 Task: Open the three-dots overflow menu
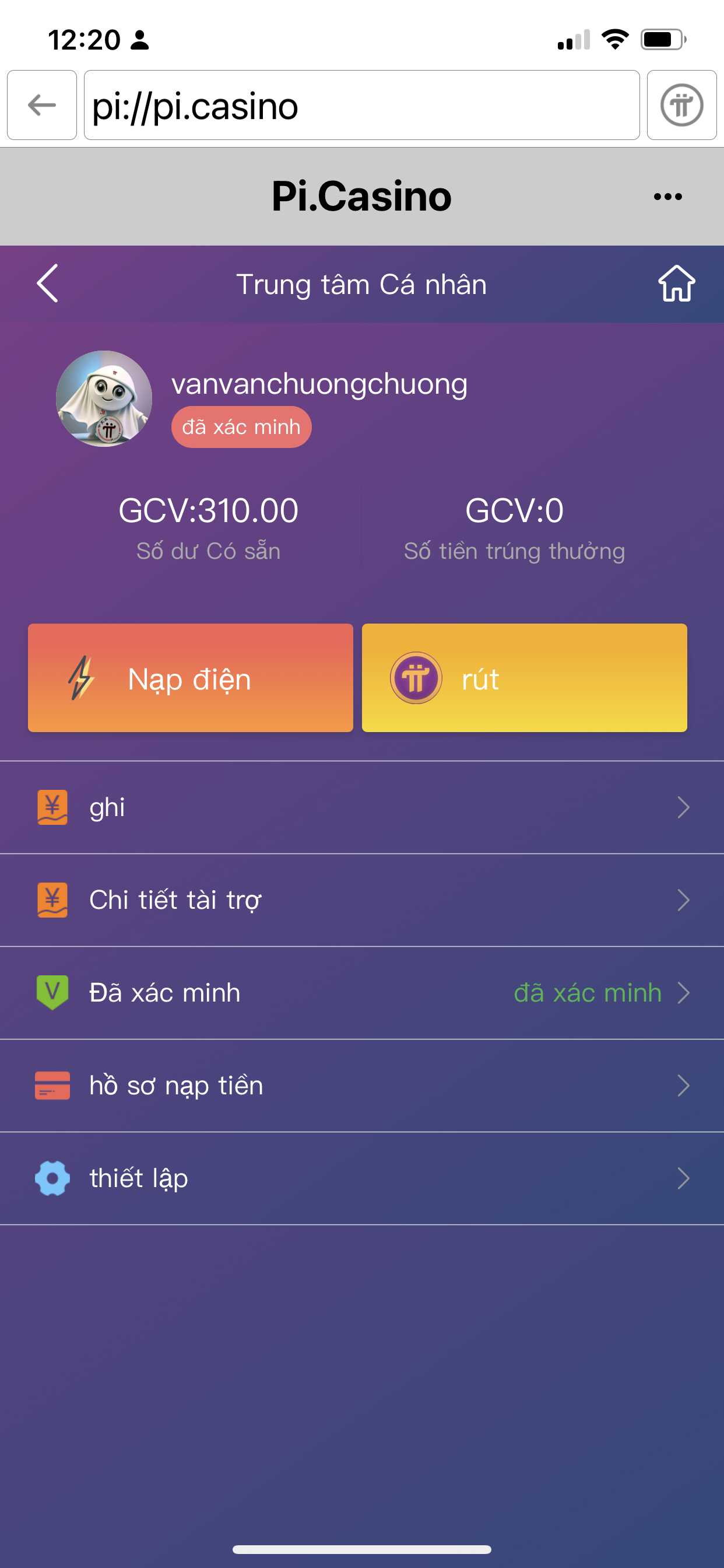point(667,196)
